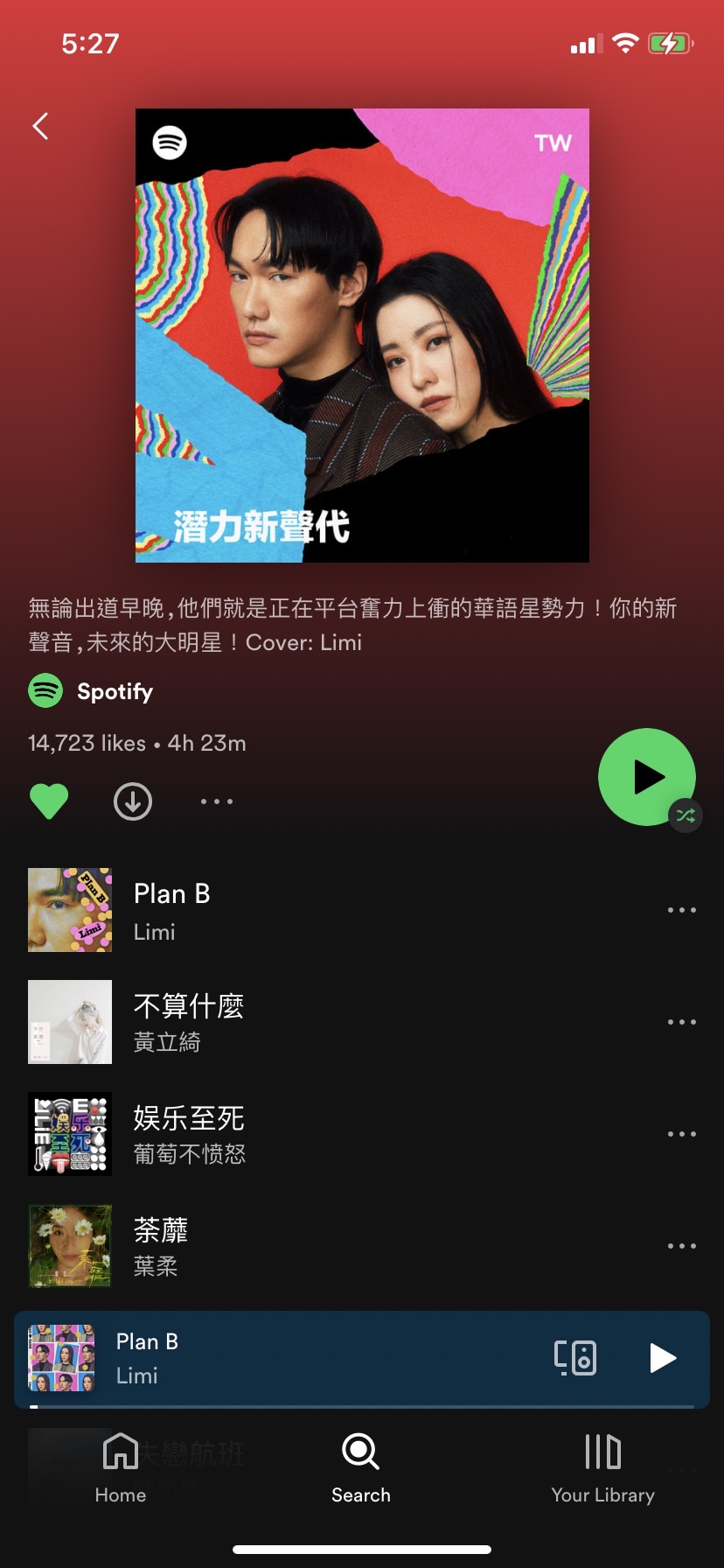Switch to the Your Library tab
This screenshot has height=1568, width=724.
click(602, 1468)
